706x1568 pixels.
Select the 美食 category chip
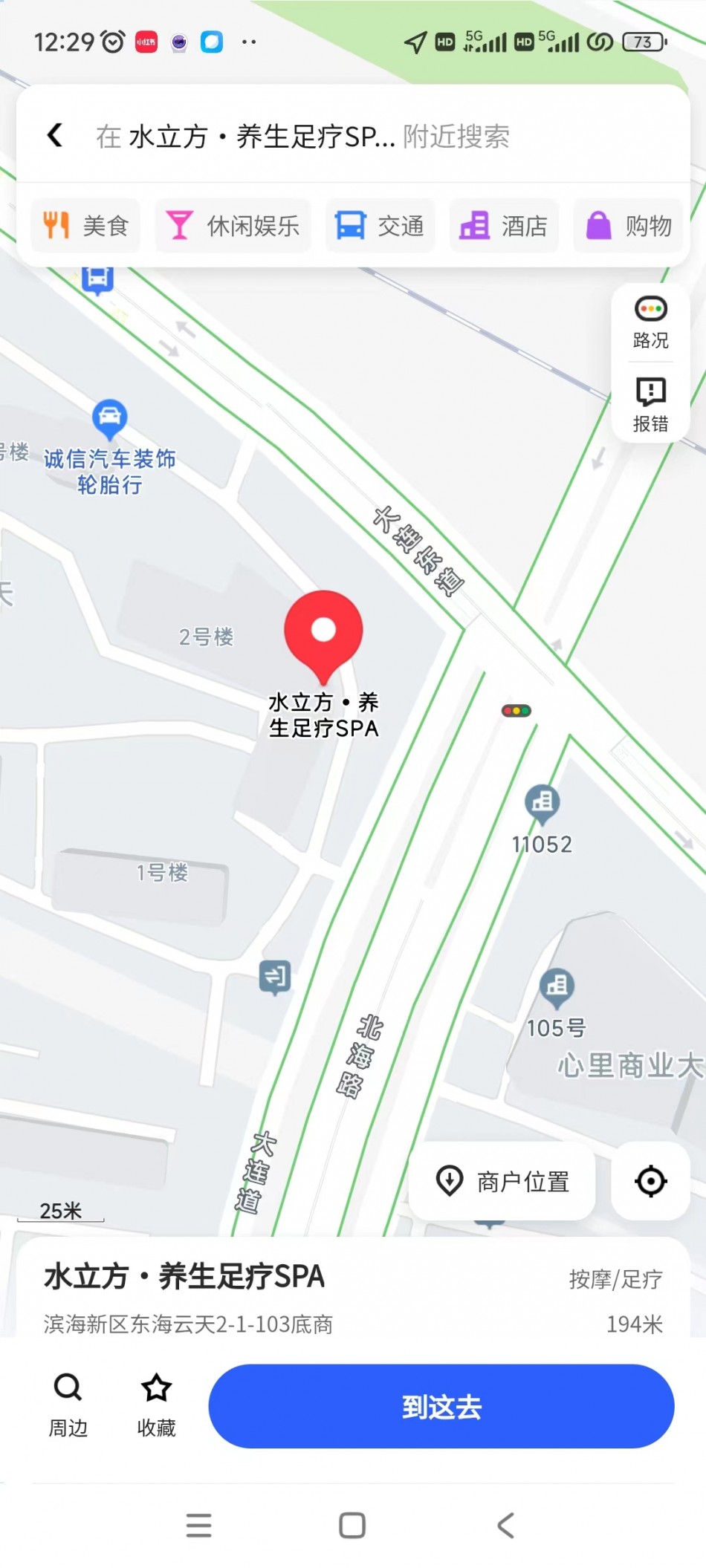[85, 225]
